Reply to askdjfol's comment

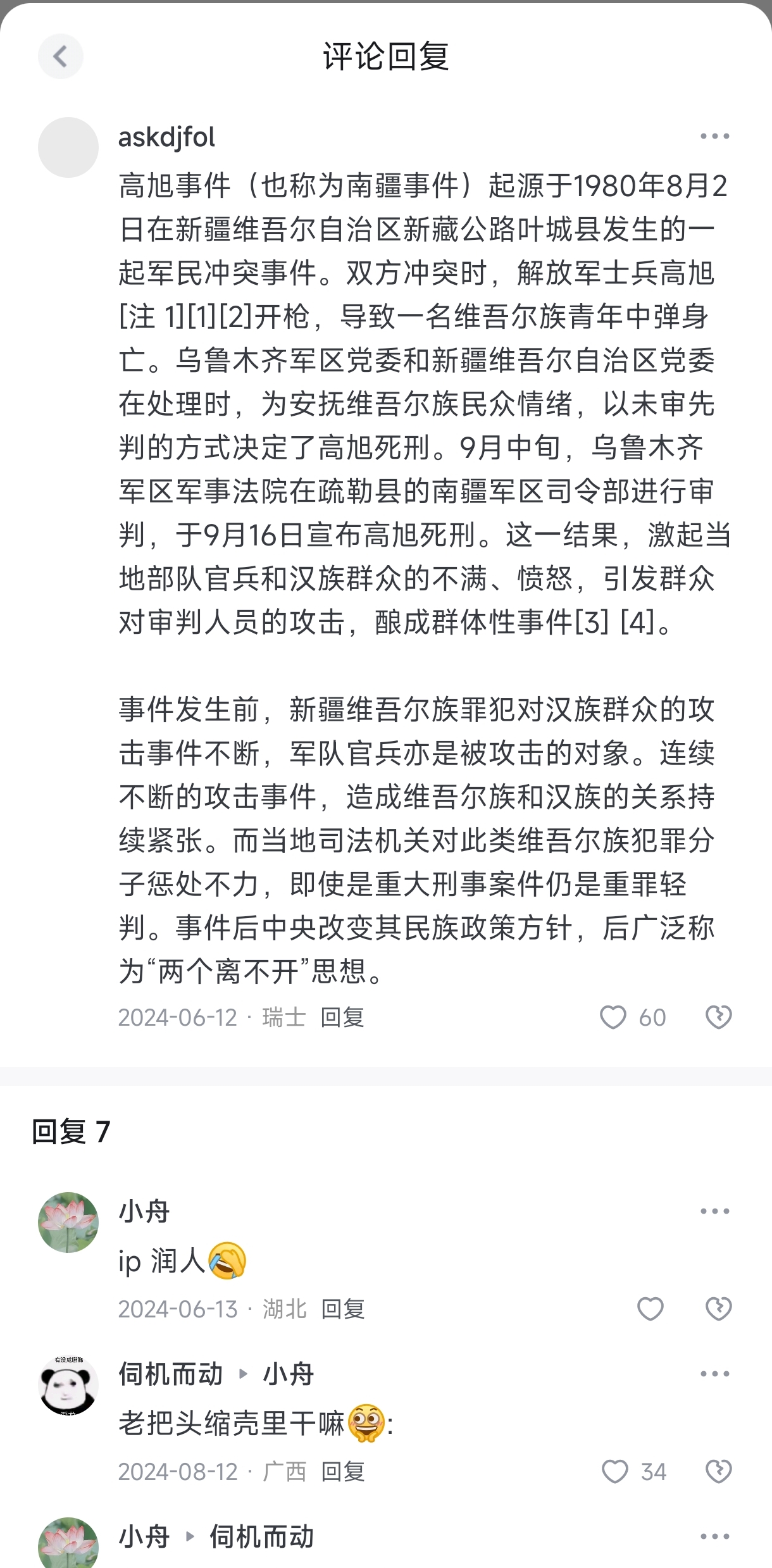[342, 1017]
